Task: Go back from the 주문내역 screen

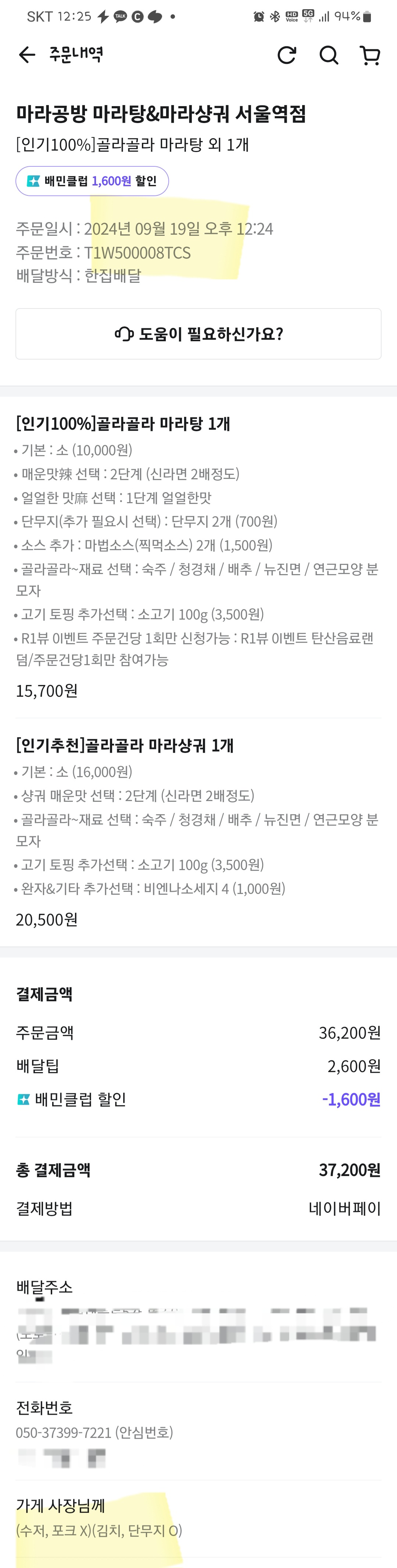Action: tap(27, 55)
